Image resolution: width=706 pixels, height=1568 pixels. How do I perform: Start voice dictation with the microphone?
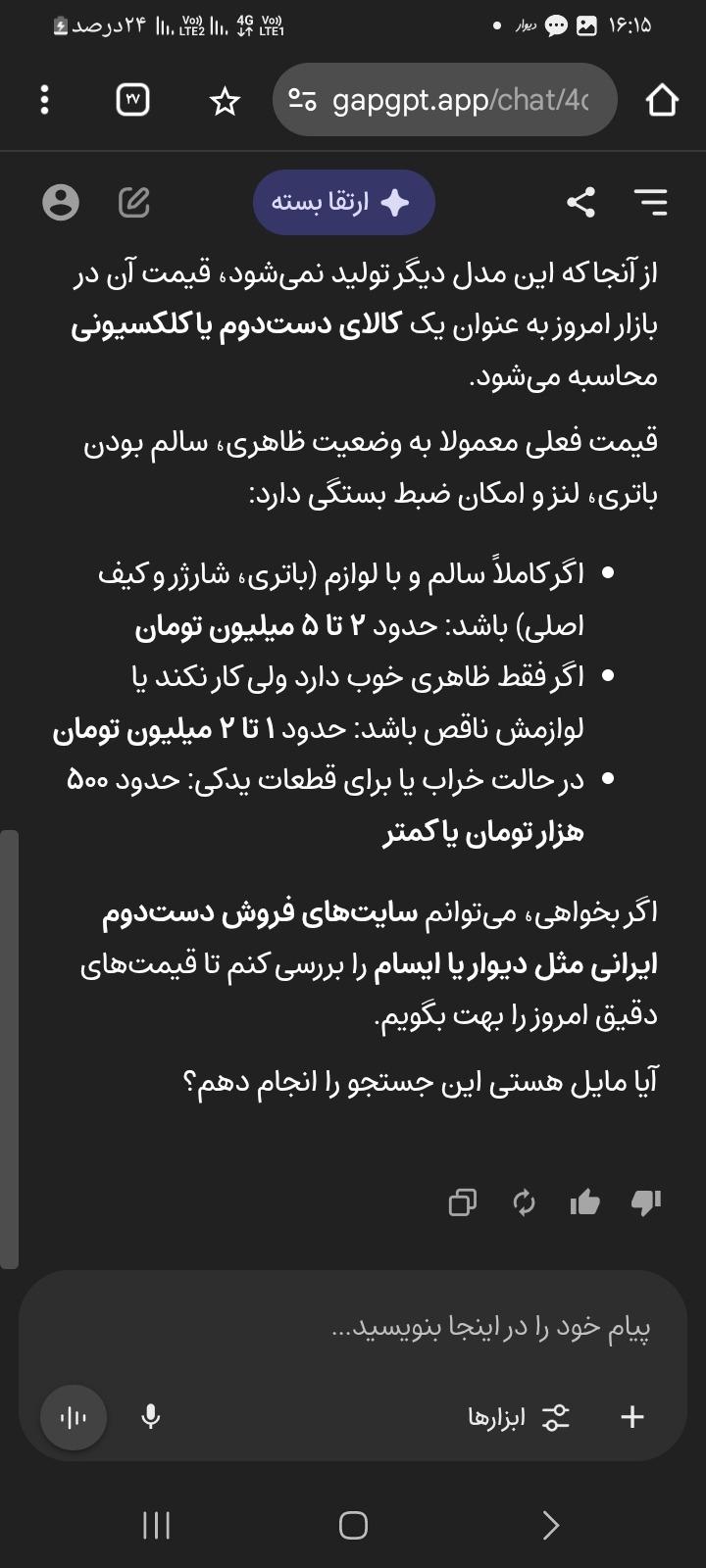[x=150, y=1417]
